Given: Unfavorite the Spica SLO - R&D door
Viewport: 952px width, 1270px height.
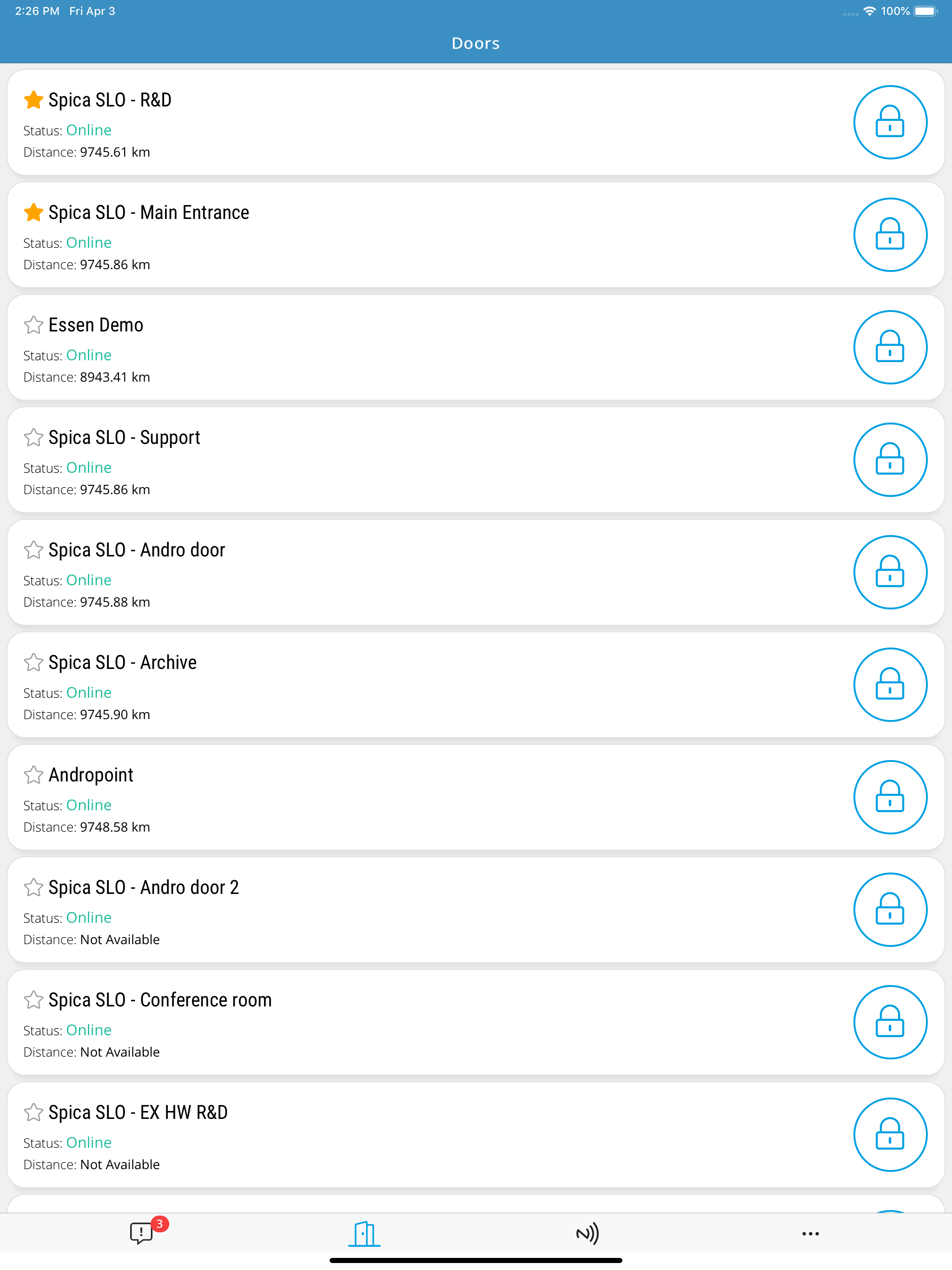Looking at the screenshot, I should 34,99.
